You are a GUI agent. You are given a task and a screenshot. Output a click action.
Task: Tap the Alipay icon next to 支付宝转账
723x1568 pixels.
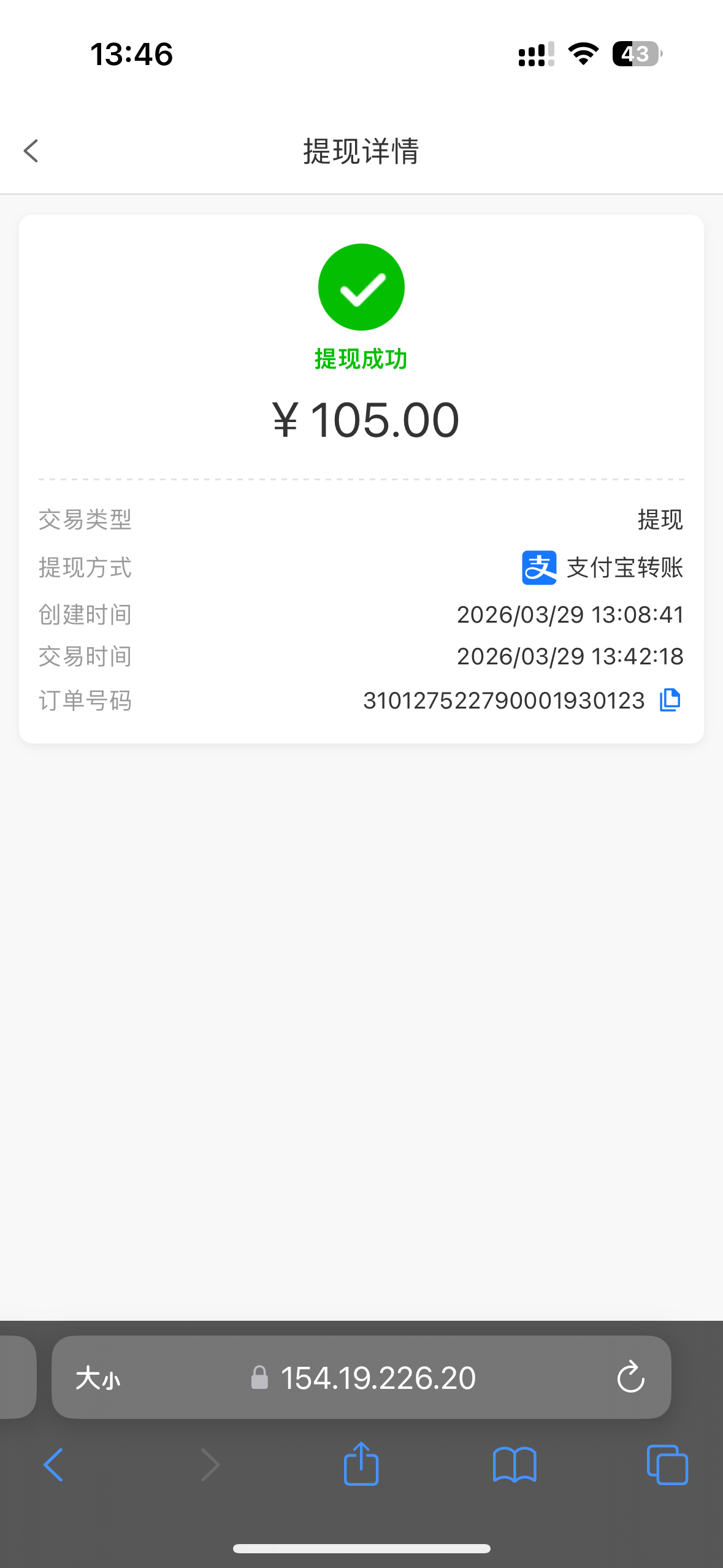pyautogui.click(x=538, y=567)
